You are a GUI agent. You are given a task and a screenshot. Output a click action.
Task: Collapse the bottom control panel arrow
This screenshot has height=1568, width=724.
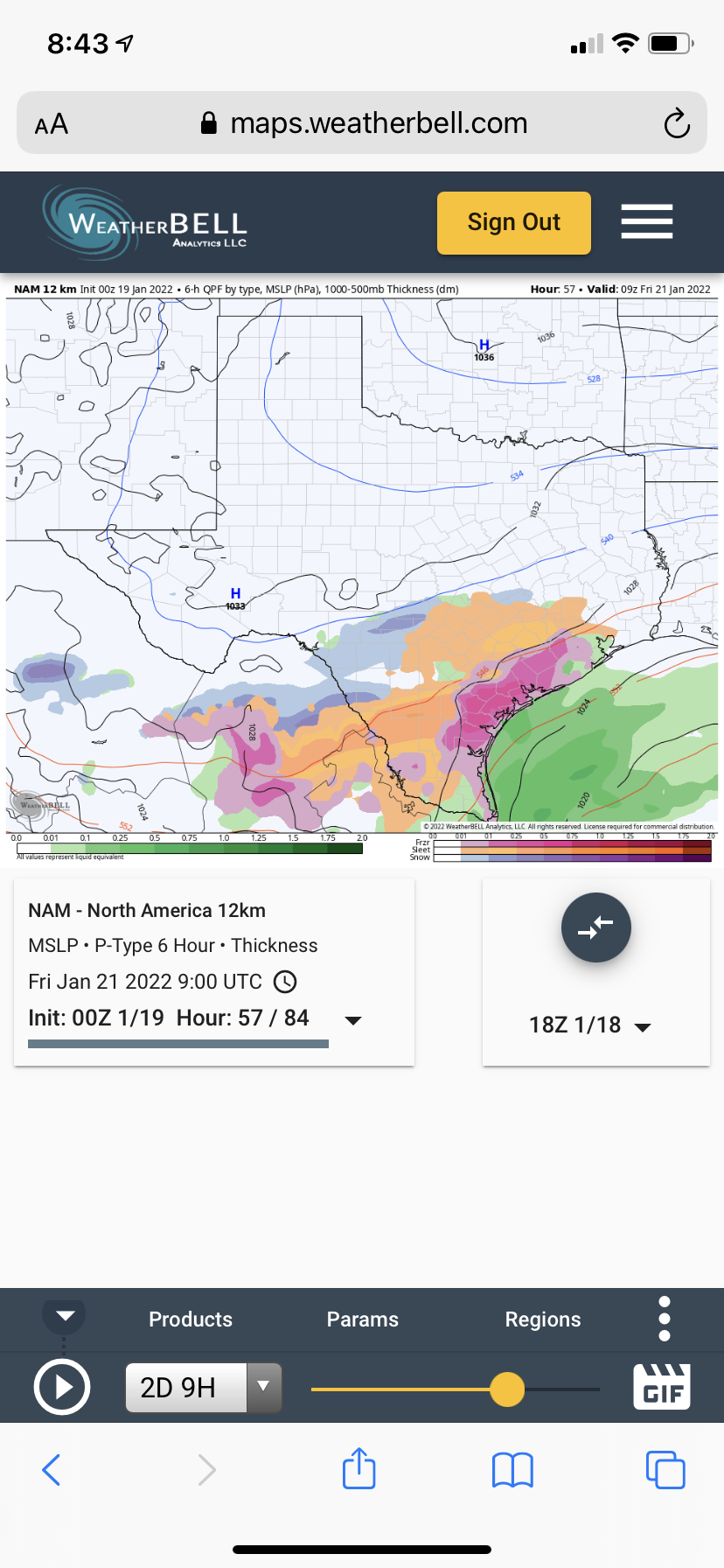click(65, 1316)
